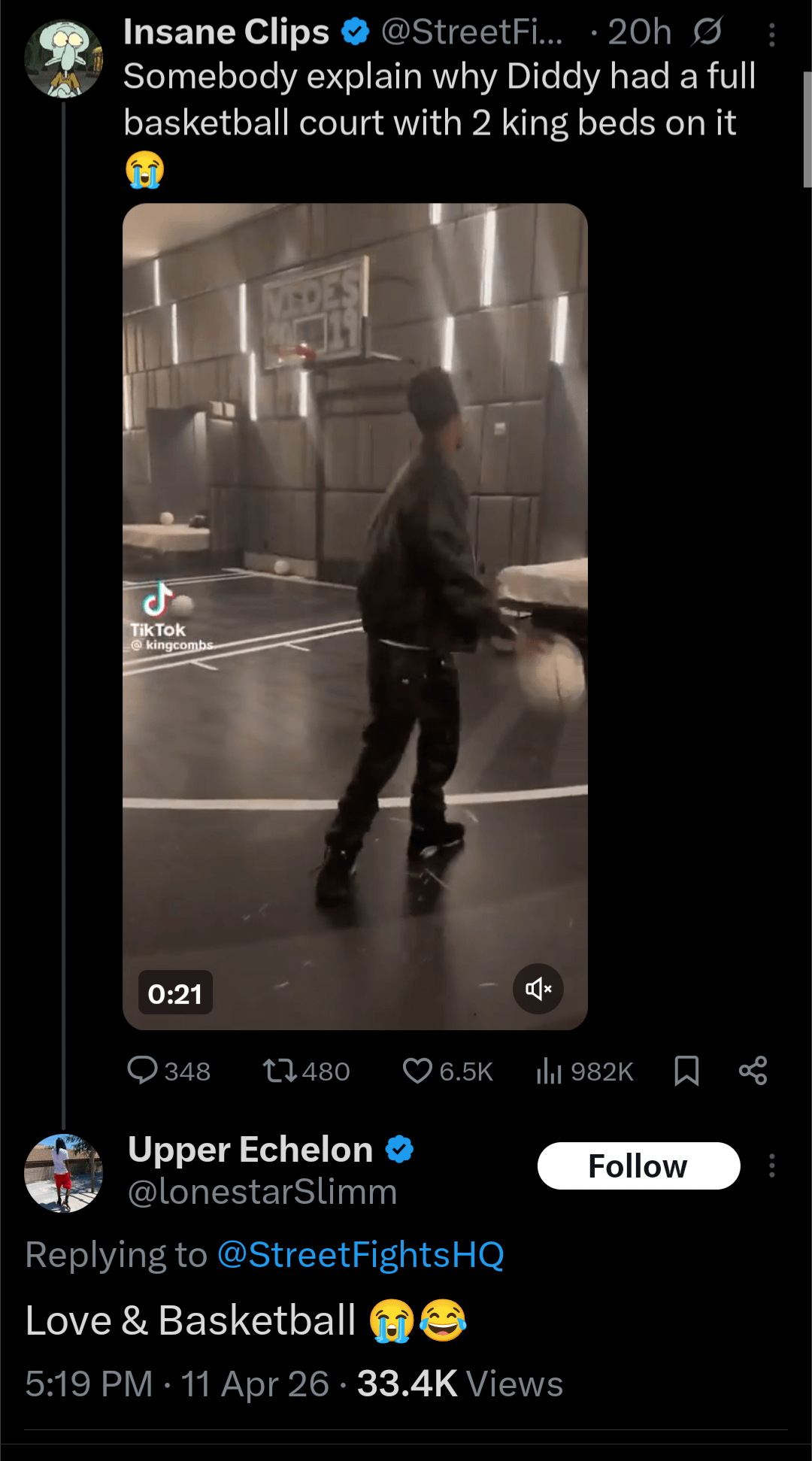Open overflow menu on Insane Clips post

click(771, 35)
